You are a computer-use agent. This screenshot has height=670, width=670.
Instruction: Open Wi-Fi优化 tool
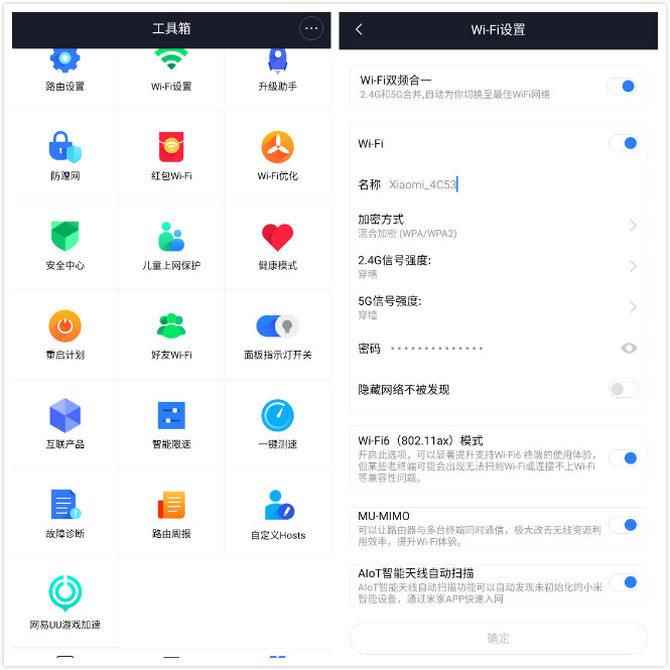click(x=278, y=157)
